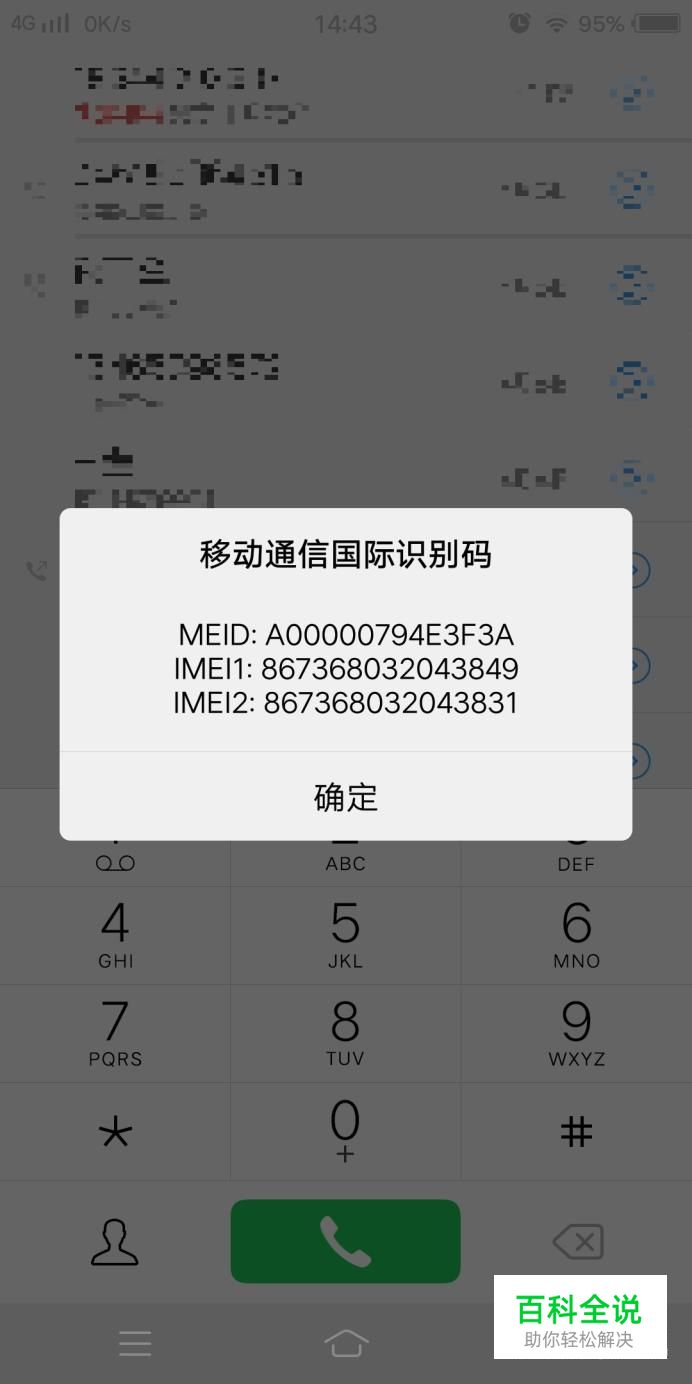Dial the number 0 key
The image size is (692, 1384).
pos(345,1130)
